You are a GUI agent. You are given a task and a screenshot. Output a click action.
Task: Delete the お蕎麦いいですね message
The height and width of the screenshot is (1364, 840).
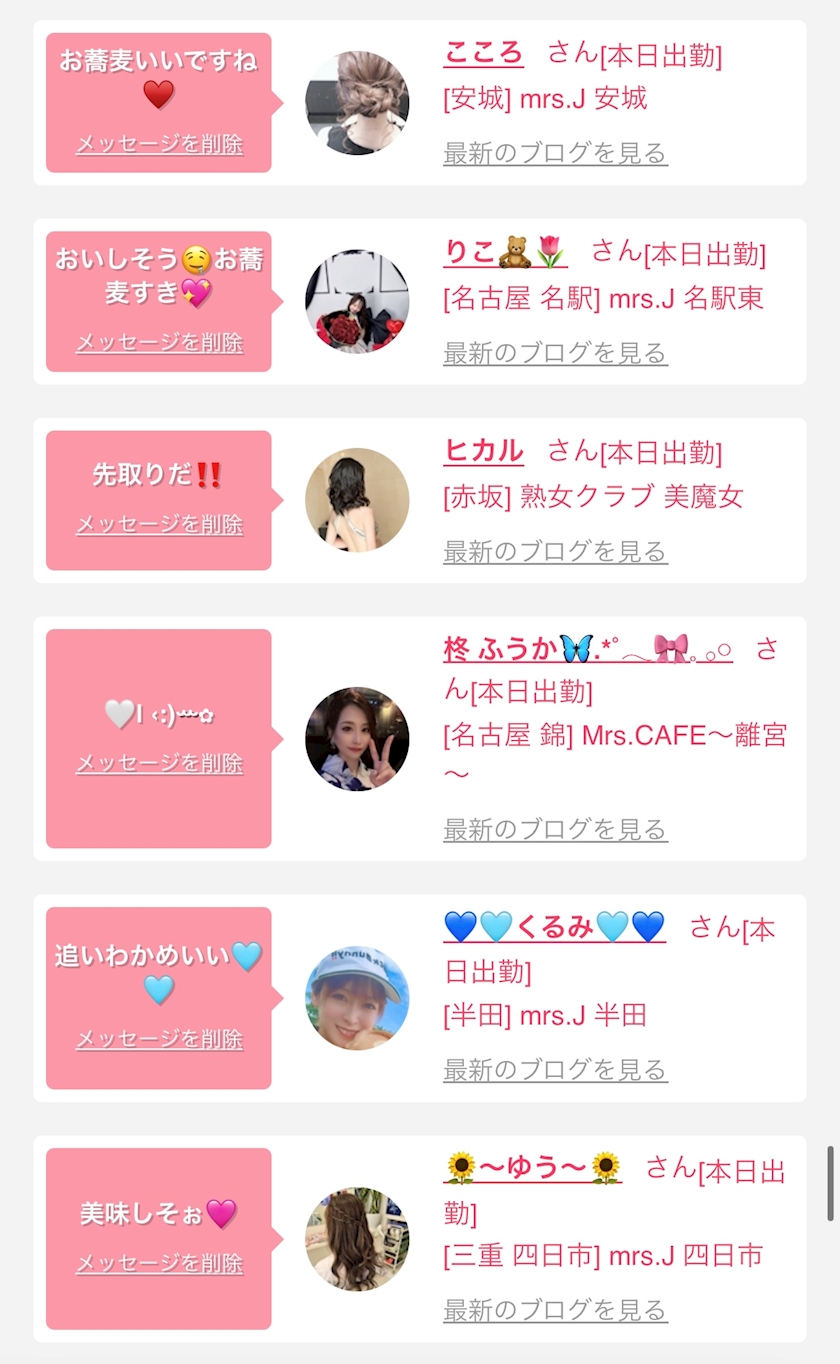[159, 144]
